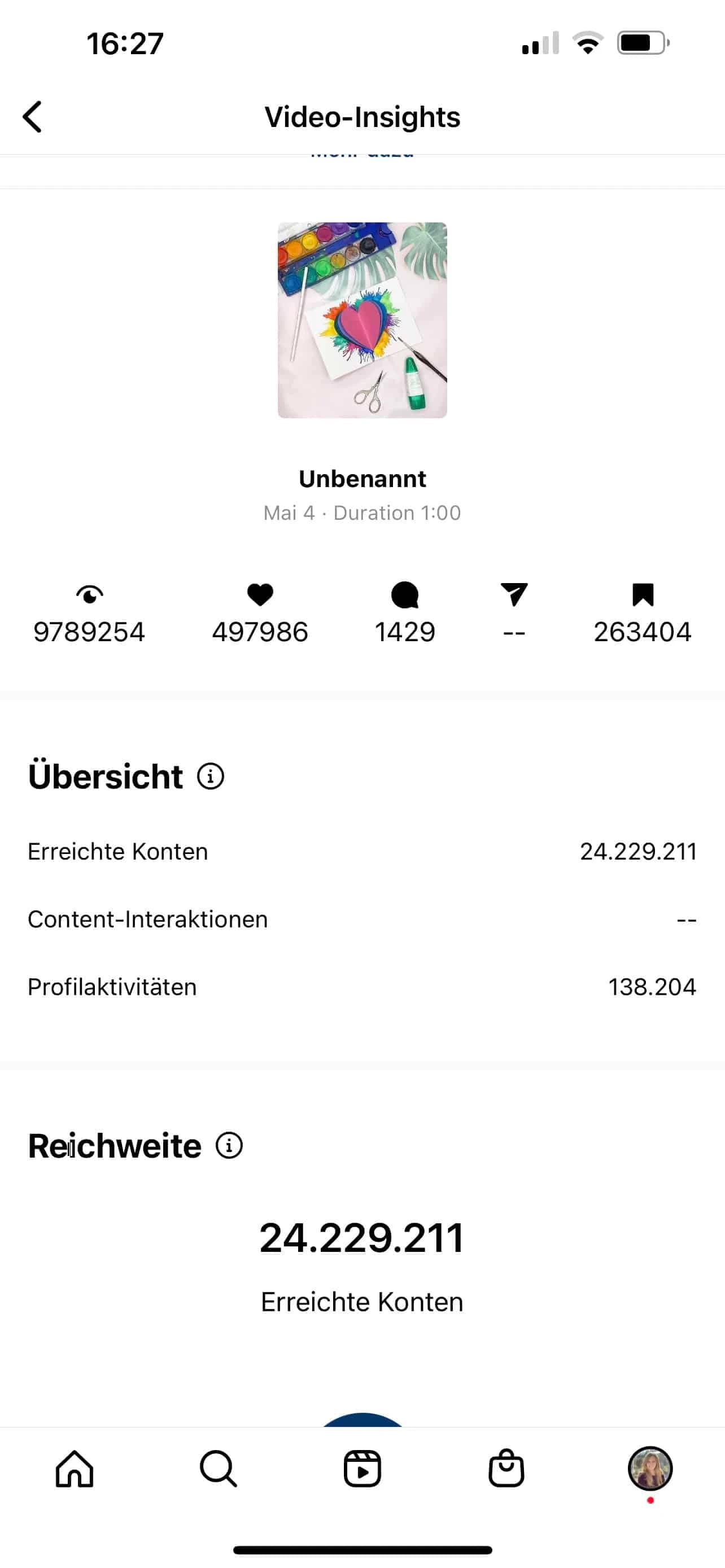Expand the Content-Interaktionen row
Screen dimensions: 725x1568
[x=362, y=919]
